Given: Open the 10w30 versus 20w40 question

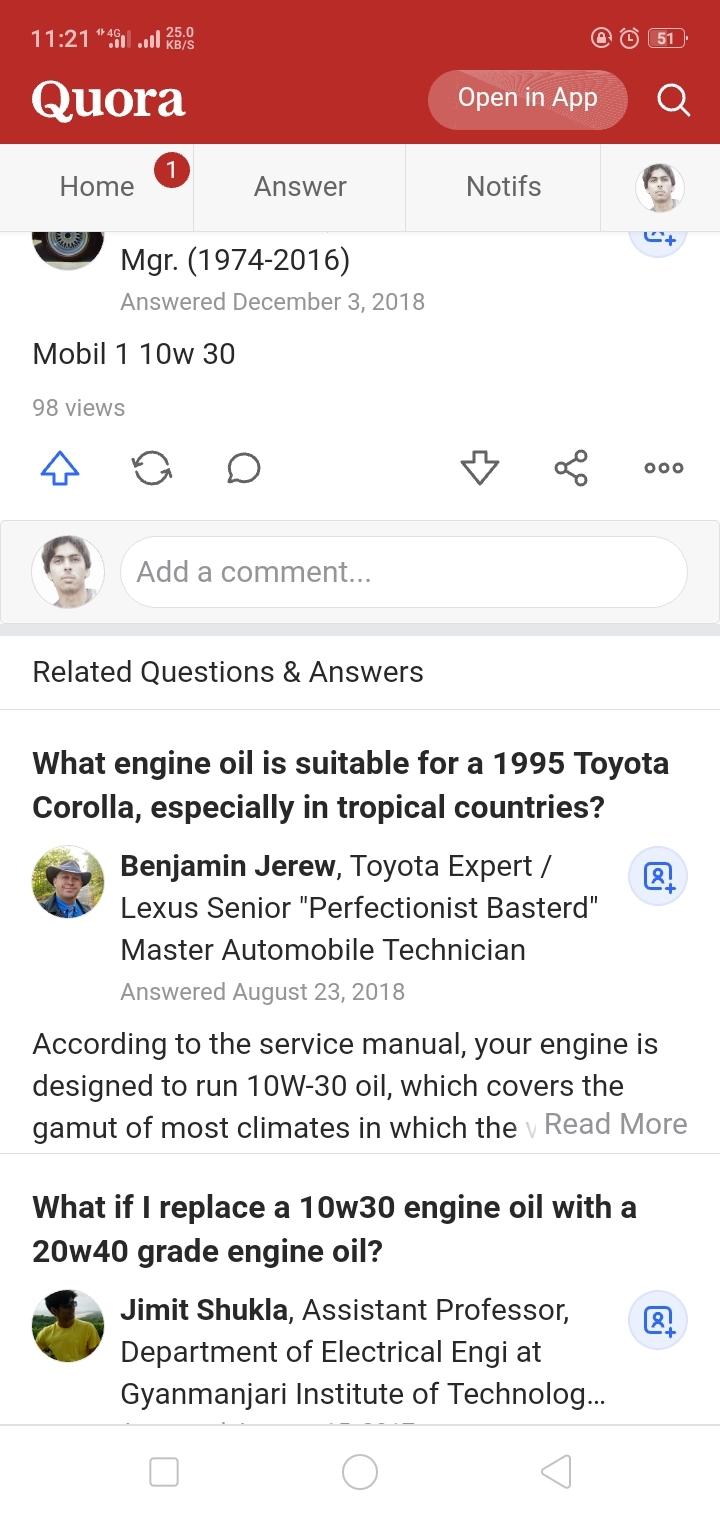Looking at the screenshot, I should [x=335, y=1229].
